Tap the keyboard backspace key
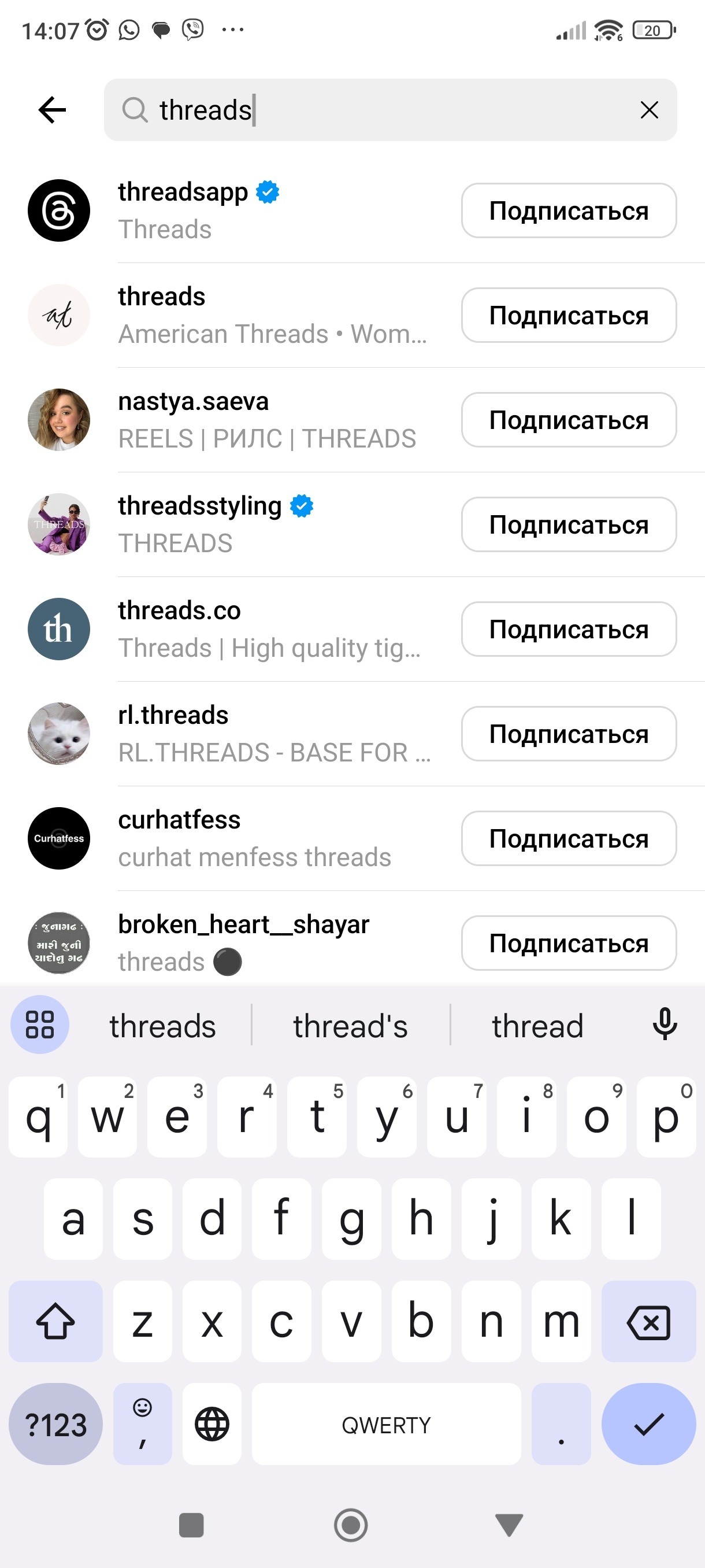Viewport: 705px width, 1568px height. 648,1322
